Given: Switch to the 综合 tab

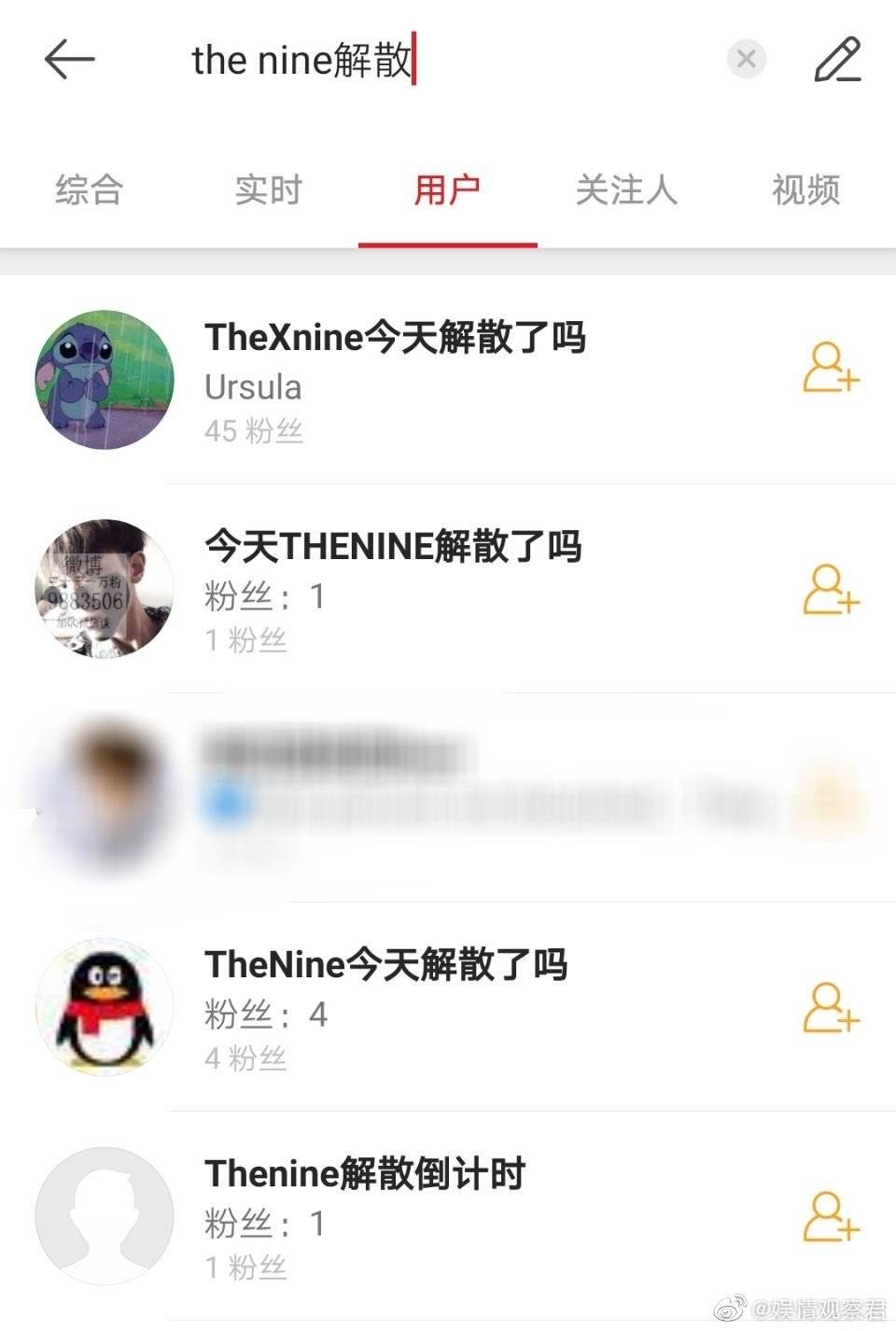Looking at the screenshot, I should tap(90, 190).
